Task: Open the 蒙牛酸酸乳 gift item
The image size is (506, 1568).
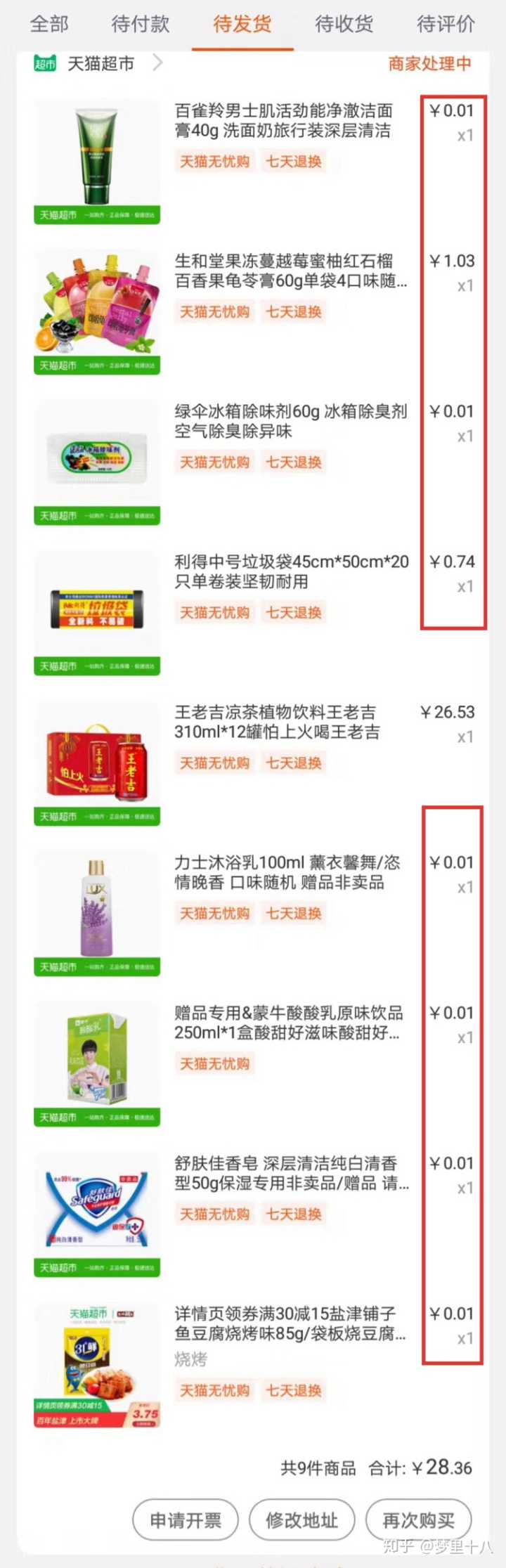Action: coord(288,1023)
